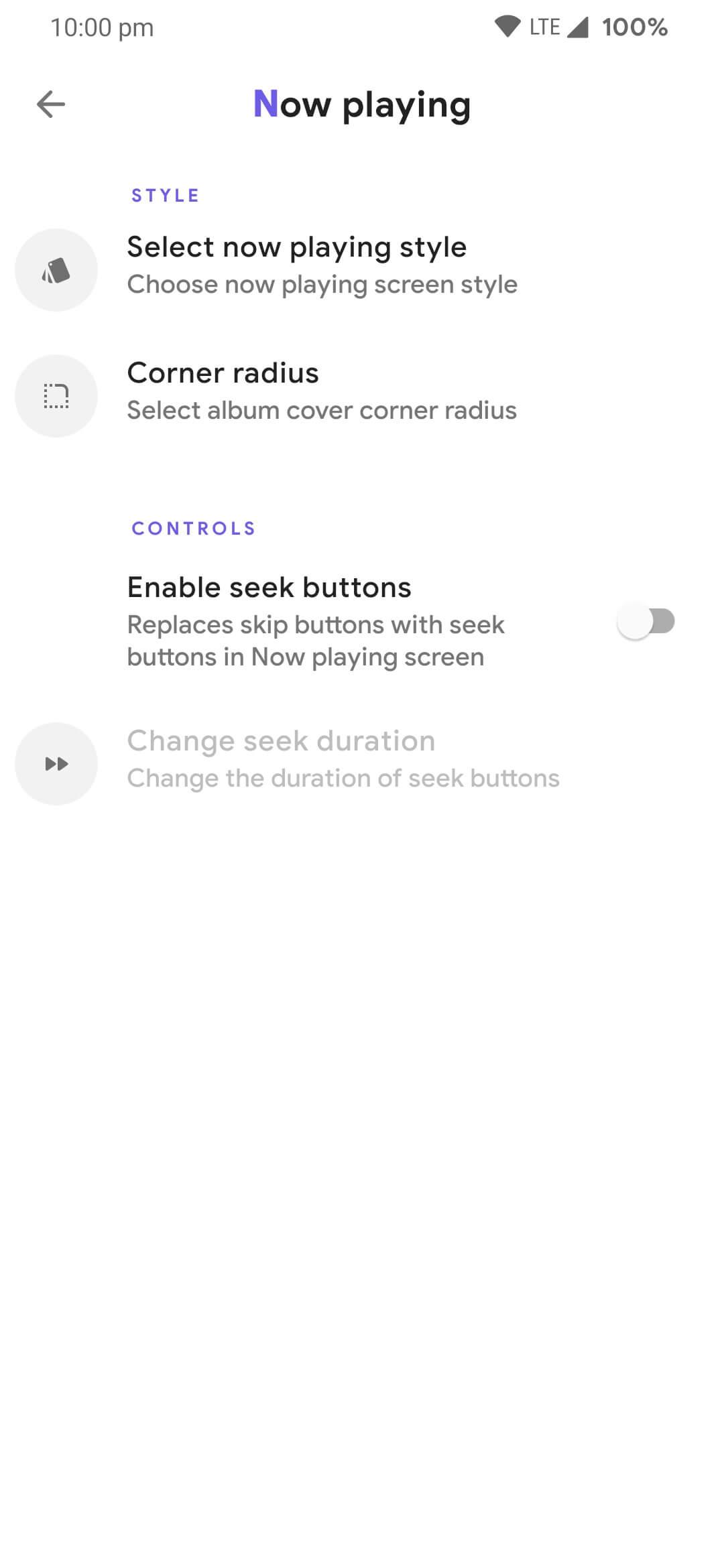Go back using the top-left arrow
Image resolution: width=724 pixels, height=1568 pixels.
51,105
